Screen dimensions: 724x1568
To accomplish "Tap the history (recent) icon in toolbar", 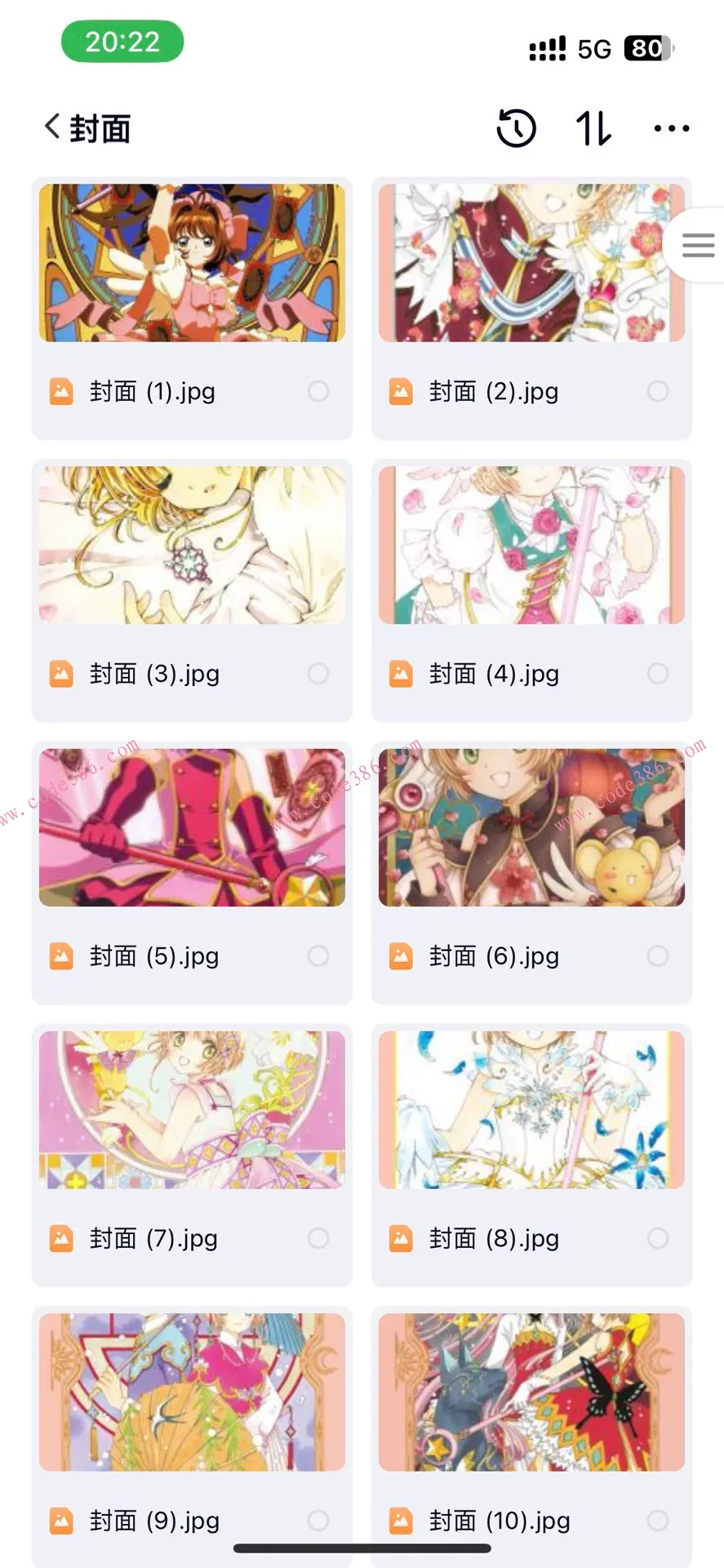I will click(516, 127).
